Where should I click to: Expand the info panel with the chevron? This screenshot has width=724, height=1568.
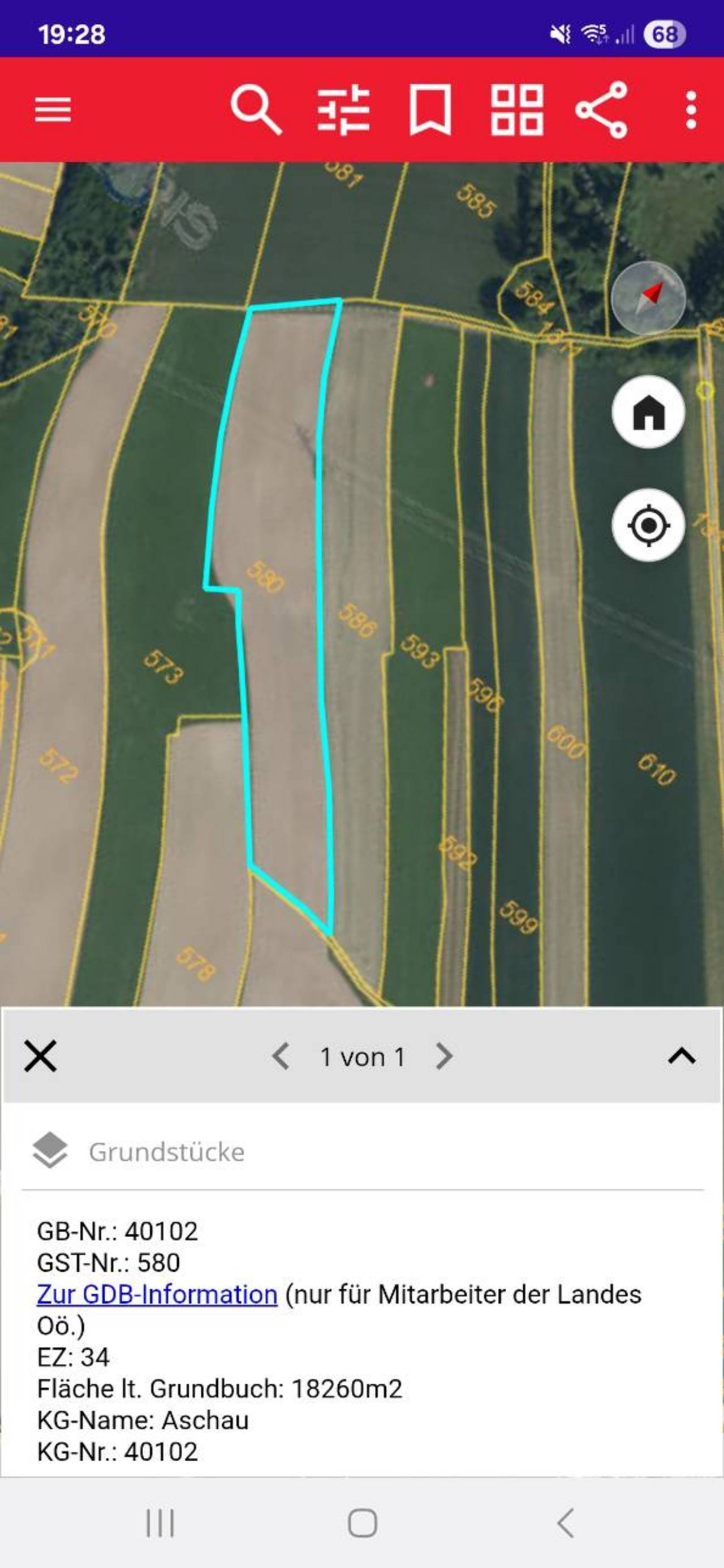point(682,1056)
